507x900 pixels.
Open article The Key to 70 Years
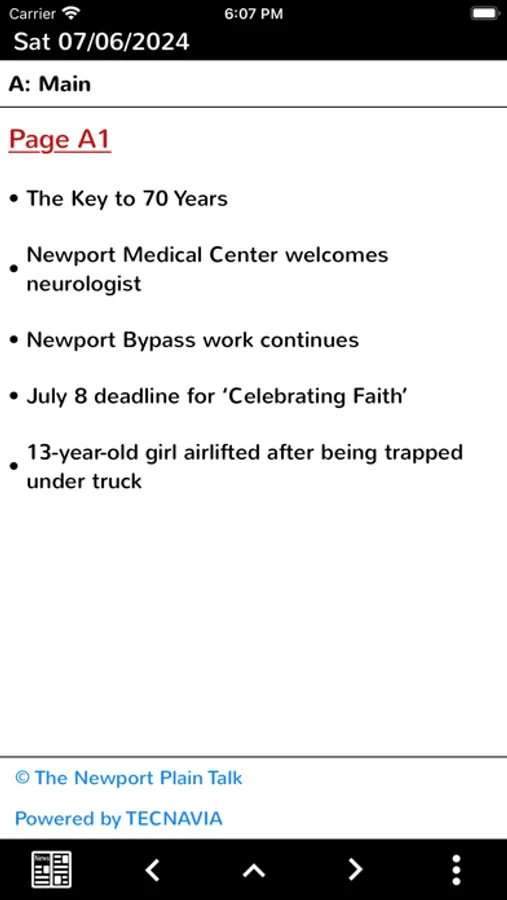pos(127,199)
